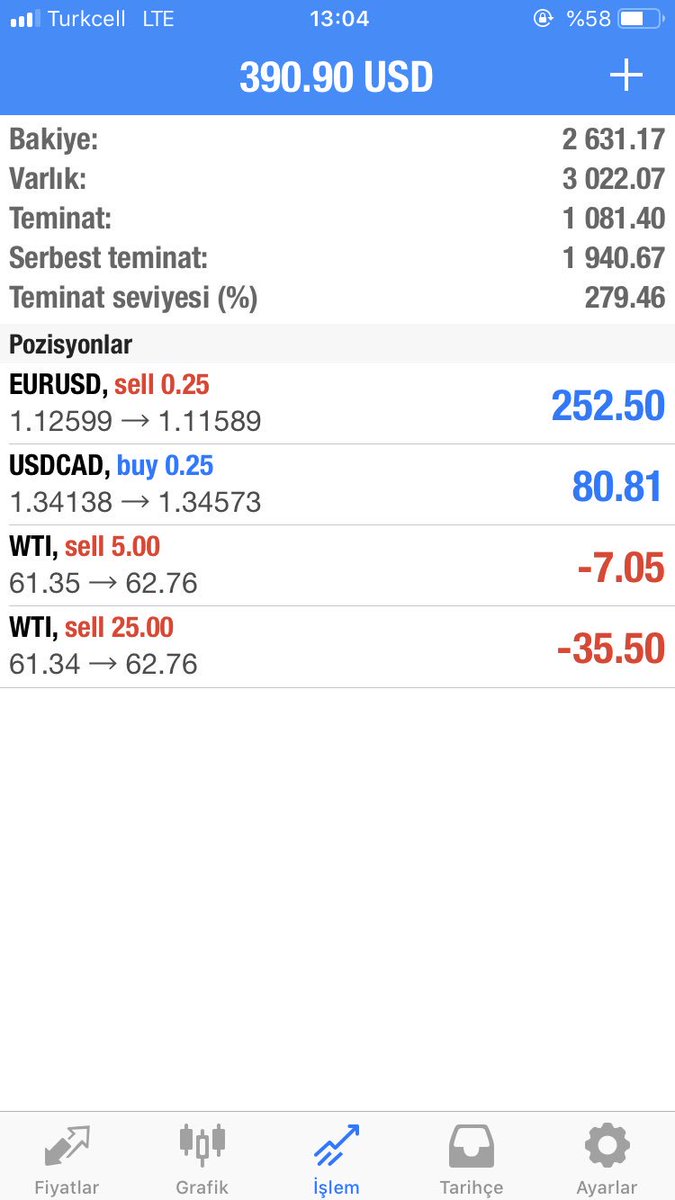Screen dimensions: 675x1200
Task: Open the WTI sell 5.00 position
Action: (337, 566)
